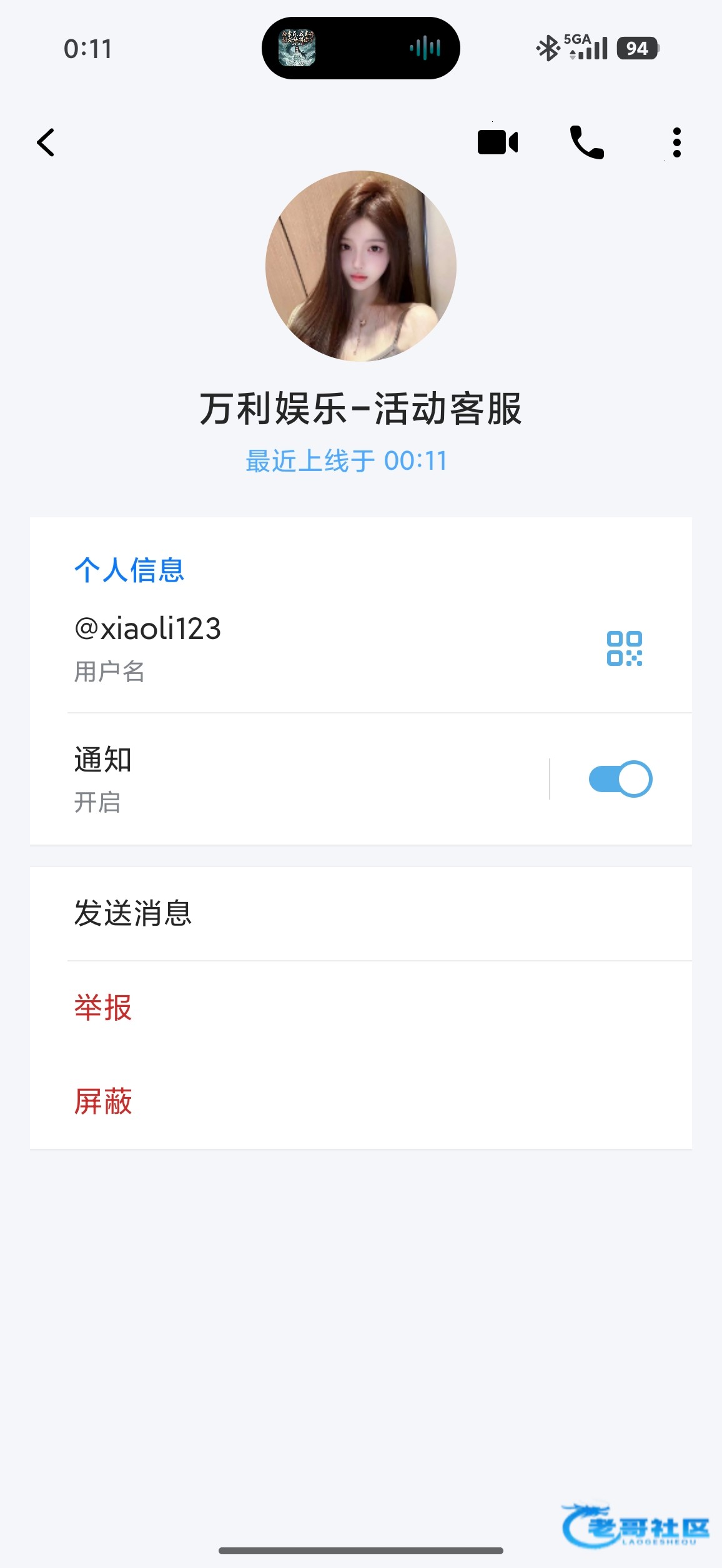The image size is (722, 1568).
Task: Go back using the top-left arrow
Action: pyautogui.click(x=46, y=142)
